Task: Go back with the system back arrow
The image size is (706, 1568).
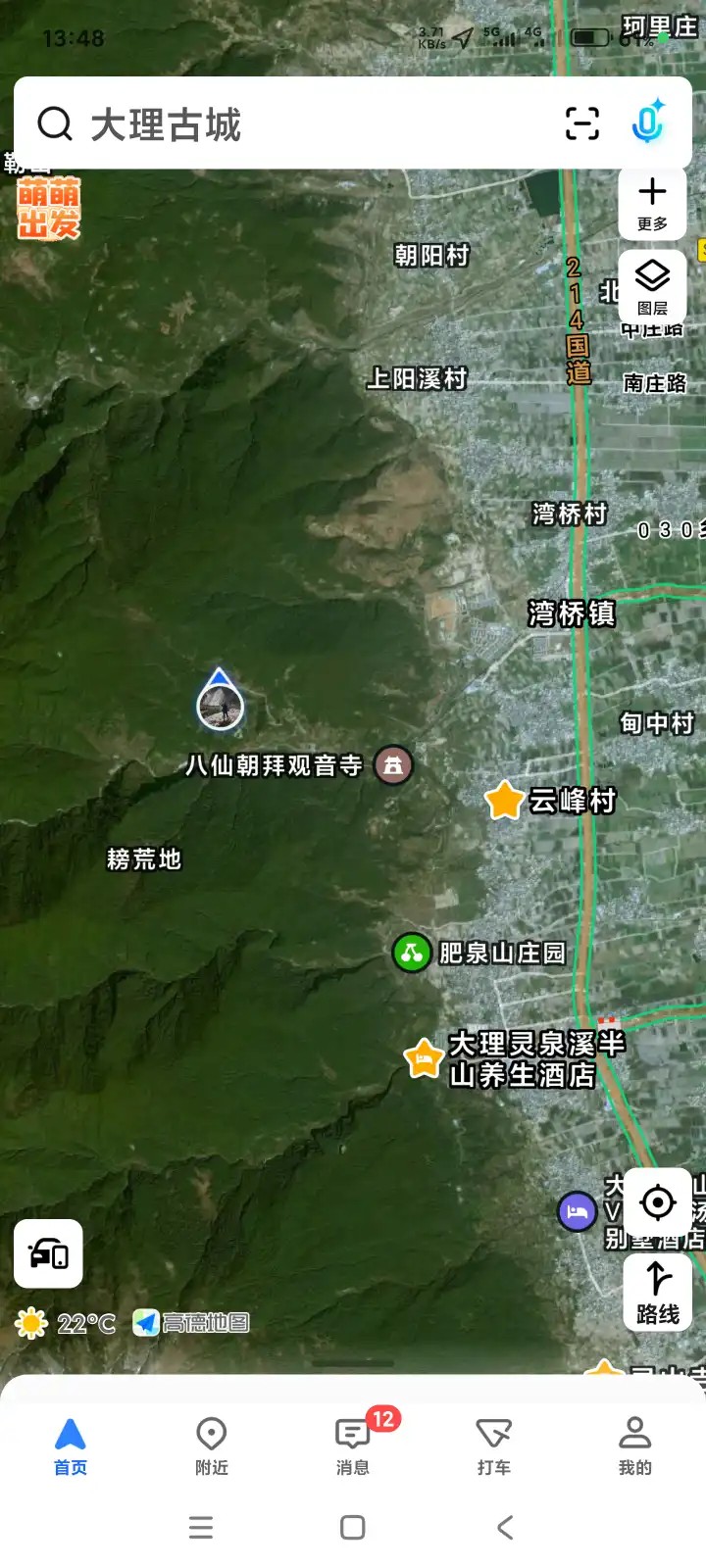Action: point(505,1527)
